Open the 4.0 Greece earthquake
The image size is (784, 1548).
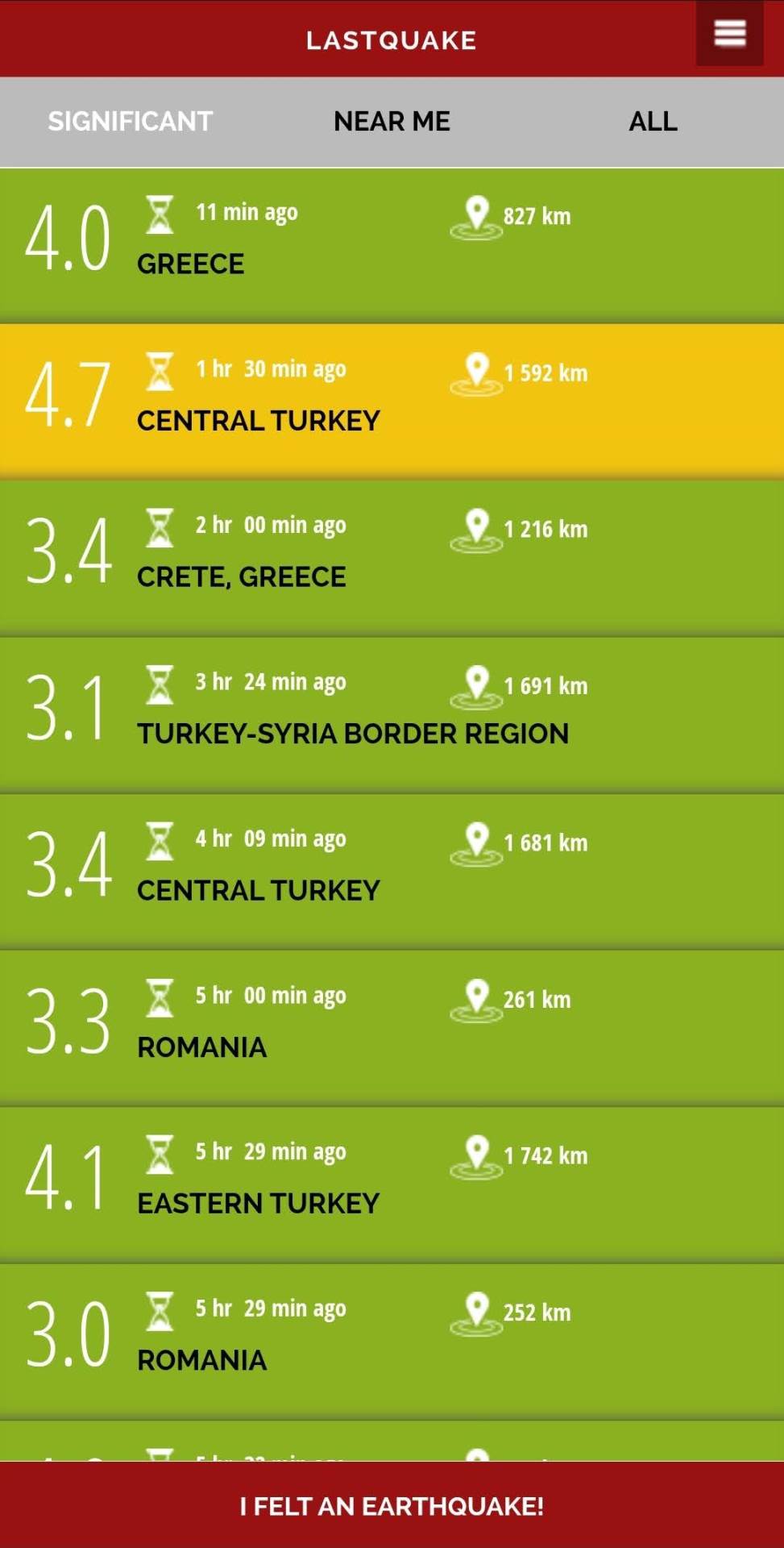[392, 243]
